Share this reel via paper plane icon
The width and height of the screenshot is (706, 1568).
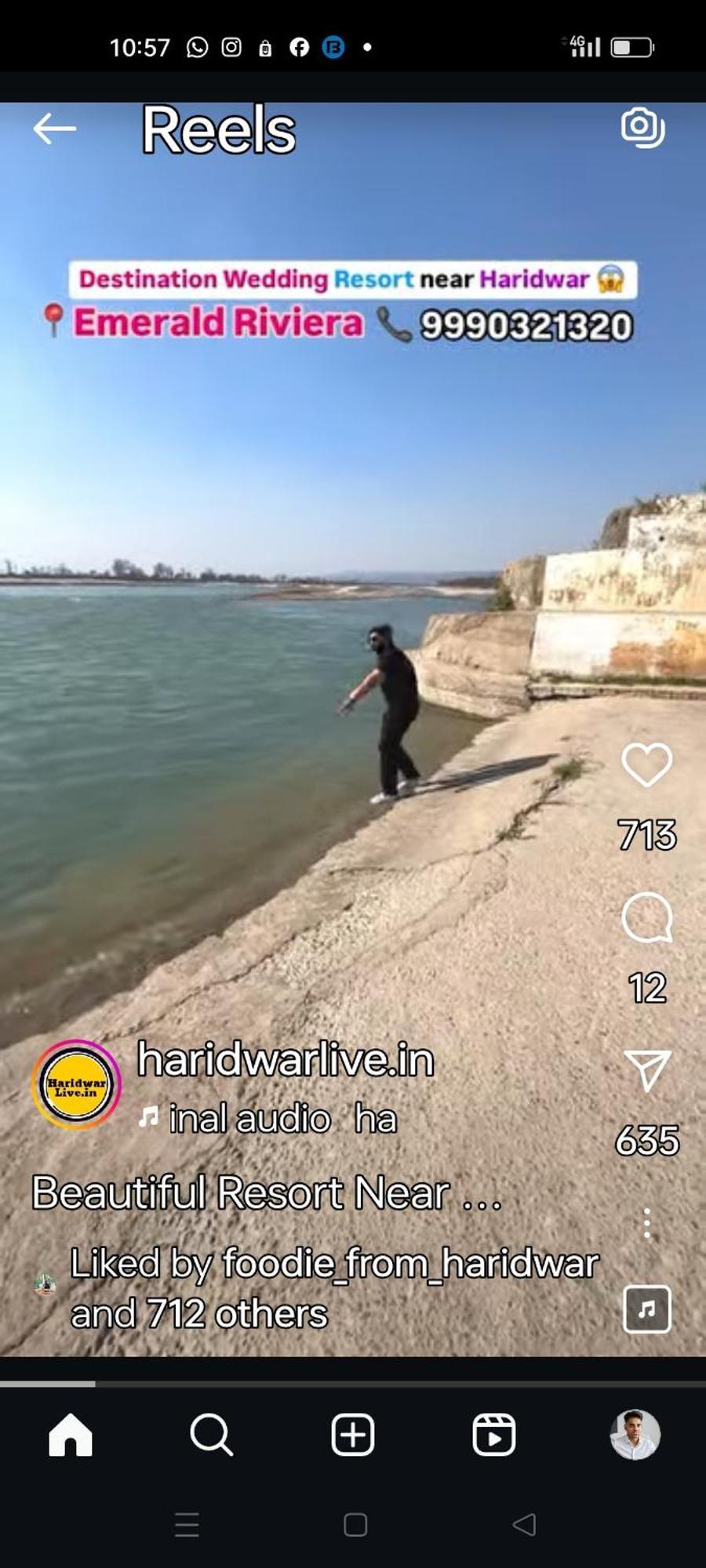(x=646, y=1070)
